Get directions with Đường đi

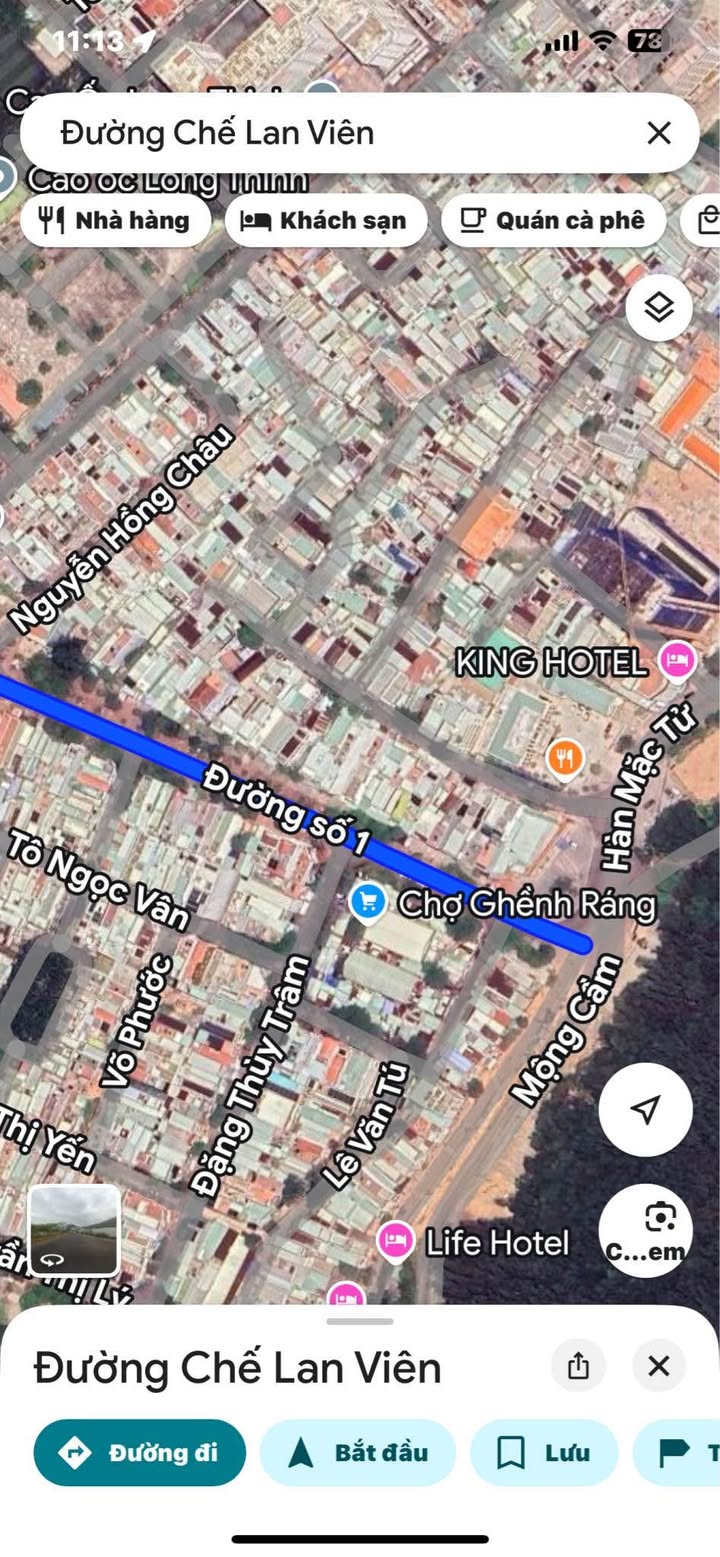tap(140, 1452)
